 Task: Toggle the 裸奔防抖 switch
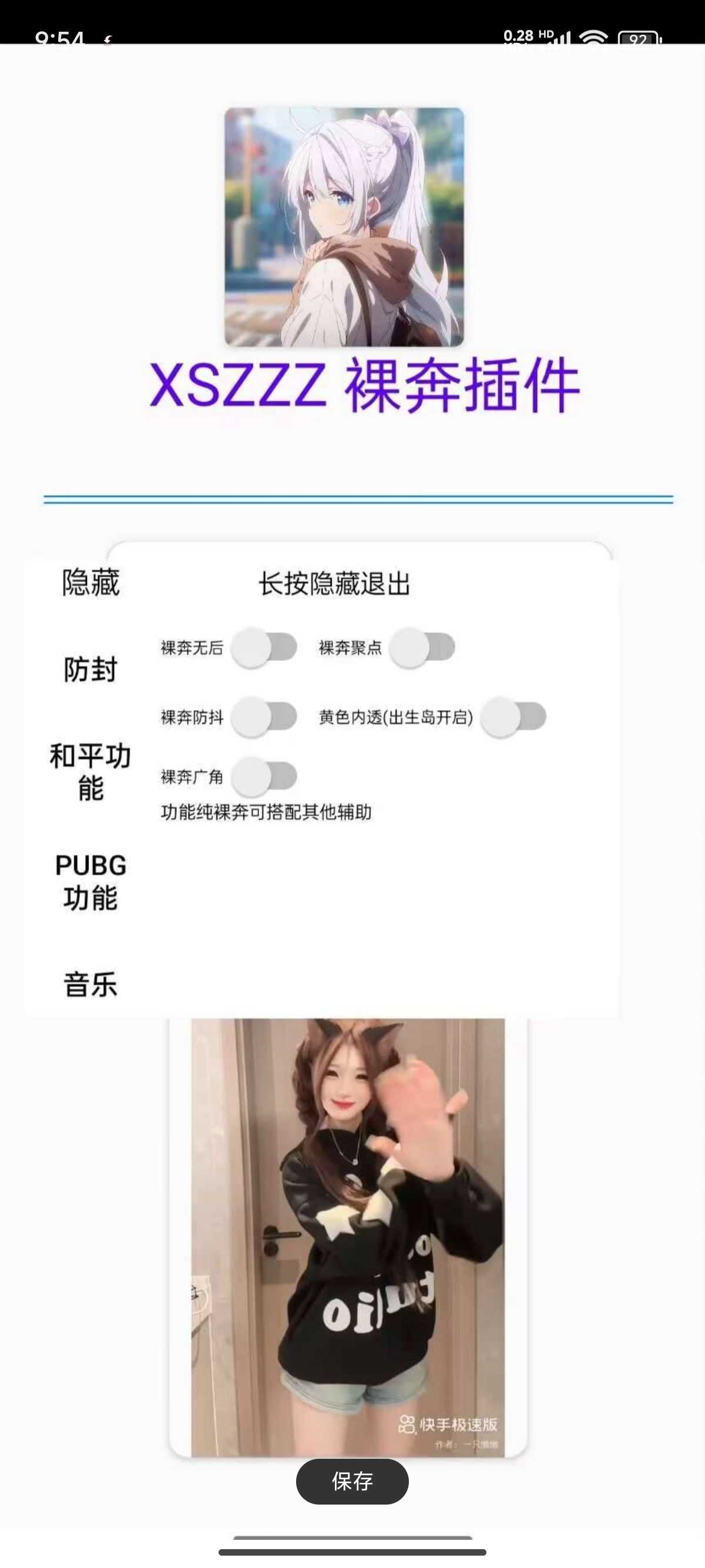point(264,716)
